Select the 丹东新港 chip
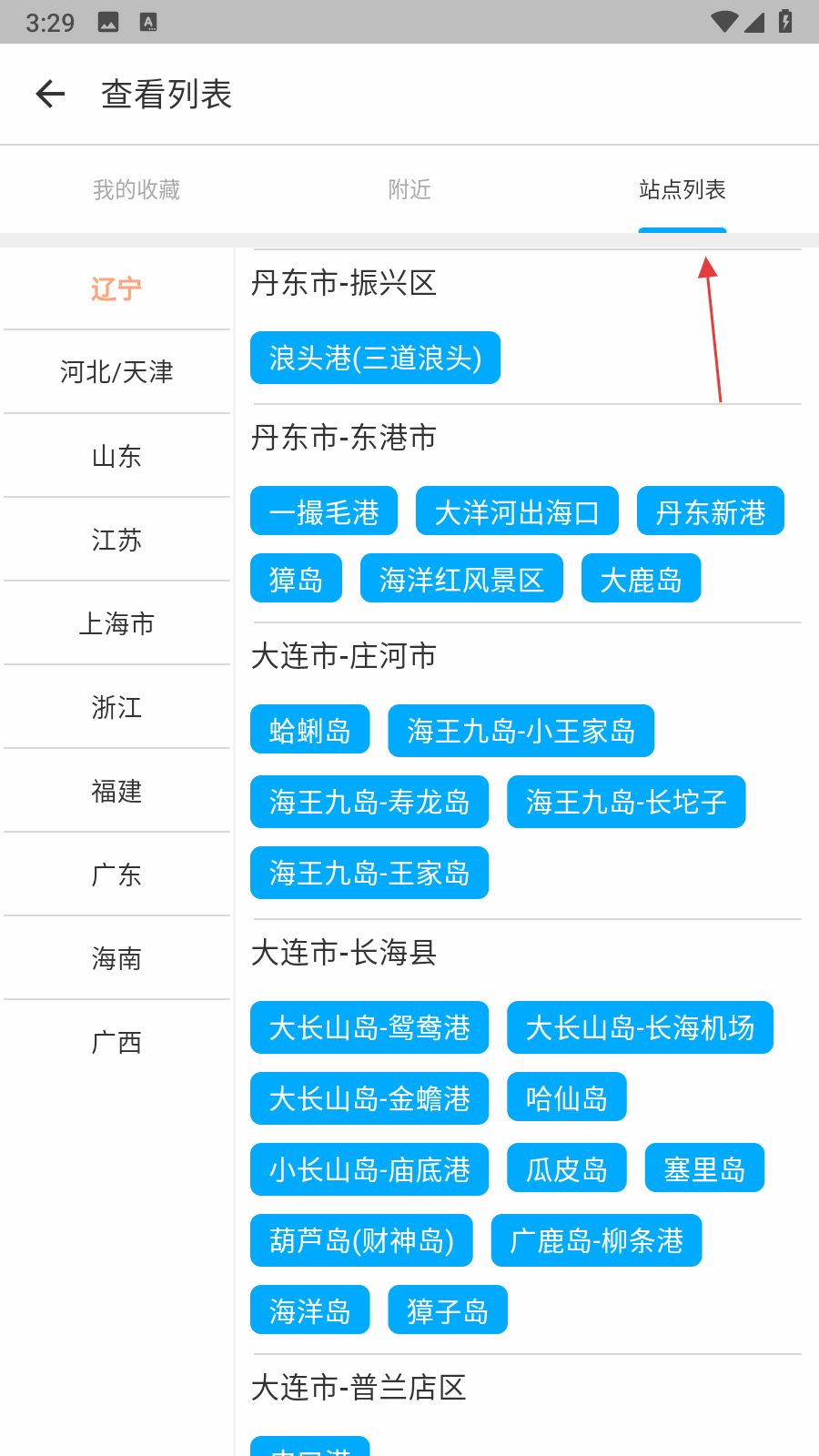The image size is (819, 1456). 710,511
